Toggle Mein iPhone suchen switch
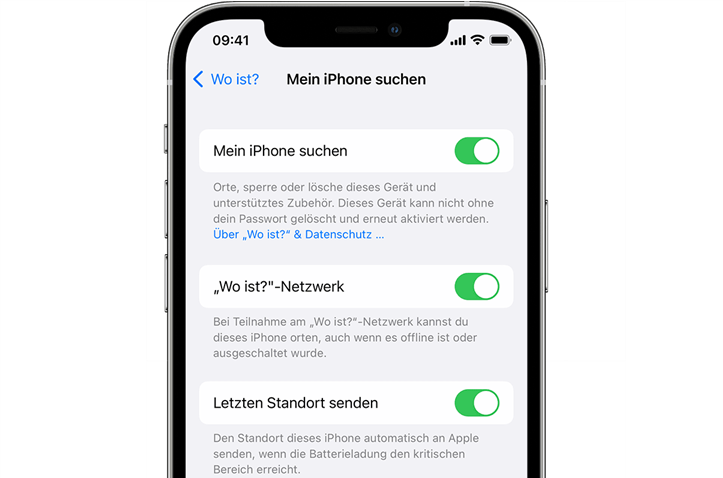 [476, 151]
